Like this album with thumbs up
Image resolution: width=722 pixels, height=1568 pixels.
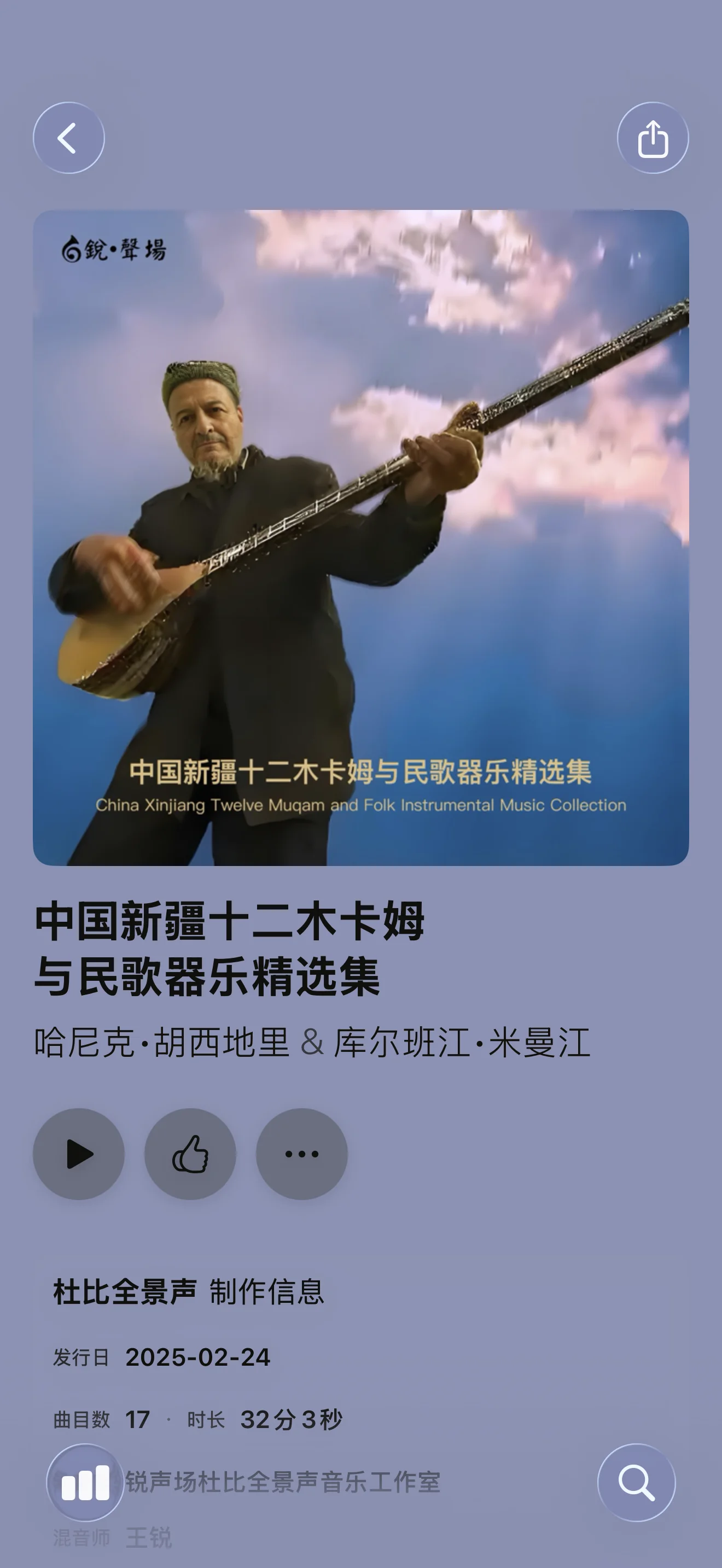click(190, 1154)
